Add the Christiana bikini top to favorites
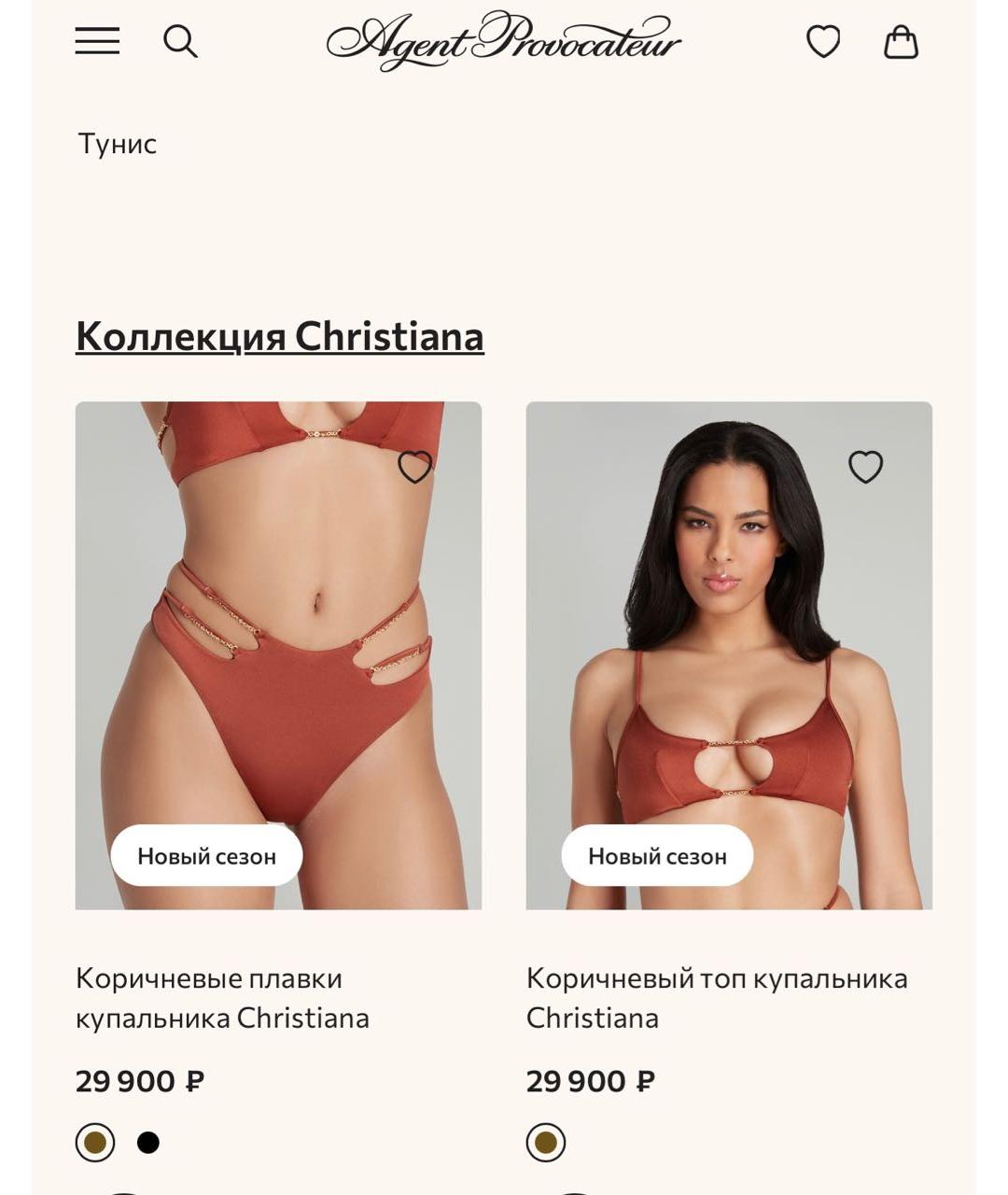Viewport: 1008px width, 1195px height. (865, 466)
